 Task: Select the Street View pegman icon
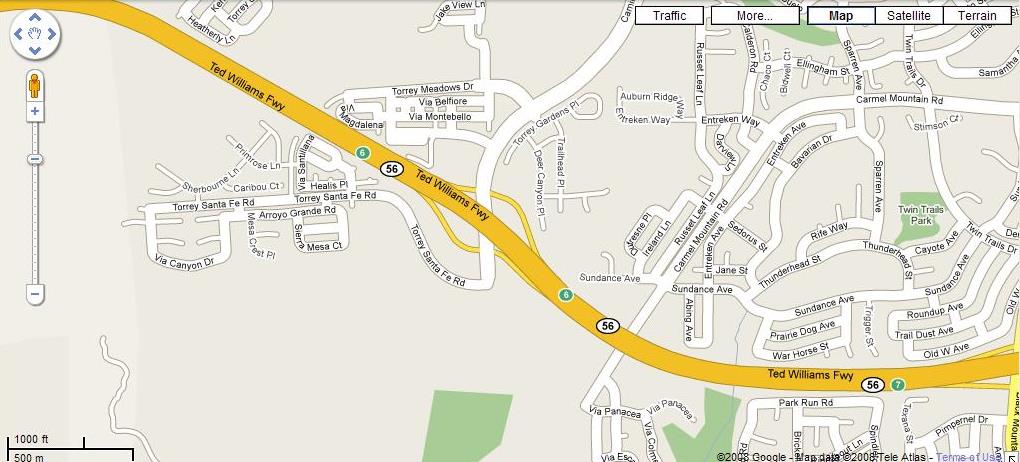35,85
